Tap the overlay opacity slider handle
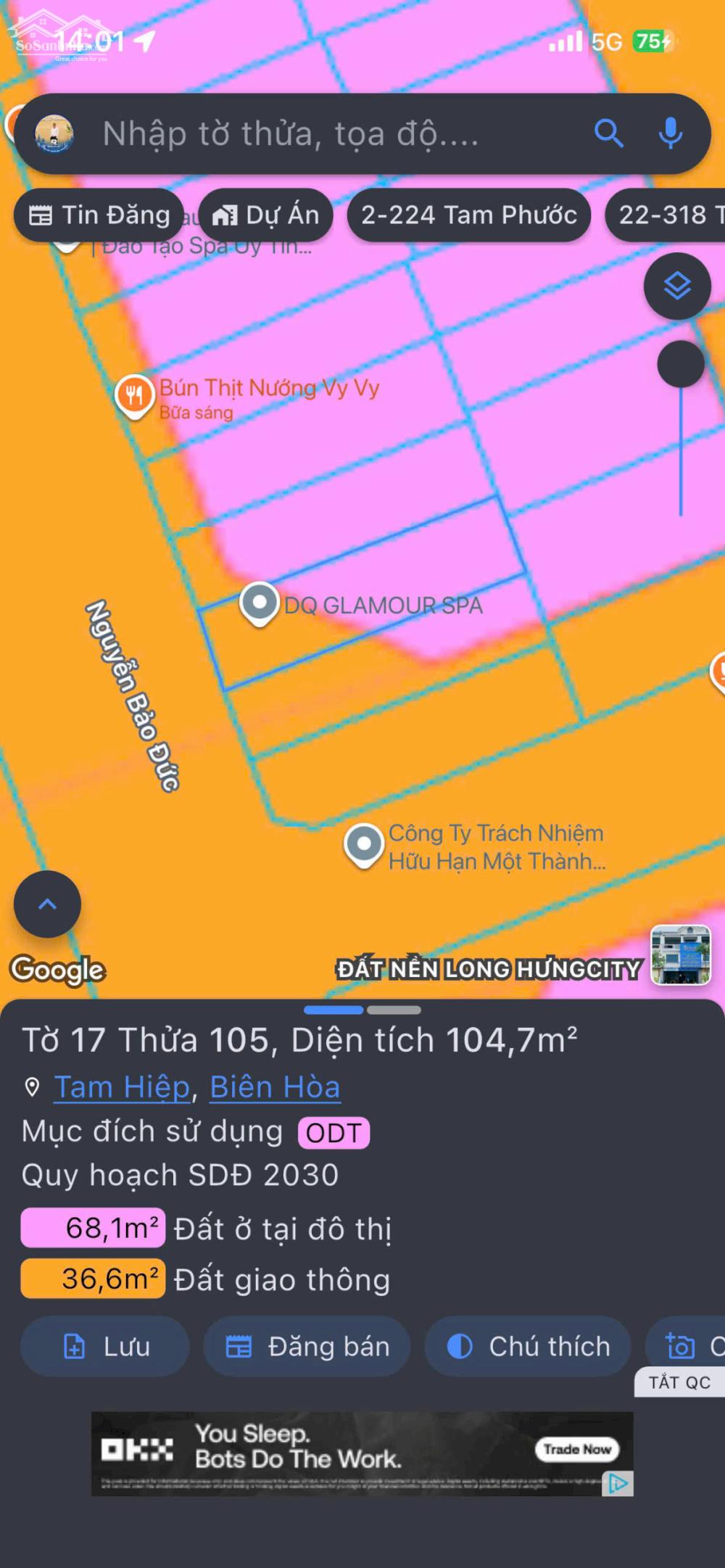Viewport: 725px width, 1568px height. point(680,363)
